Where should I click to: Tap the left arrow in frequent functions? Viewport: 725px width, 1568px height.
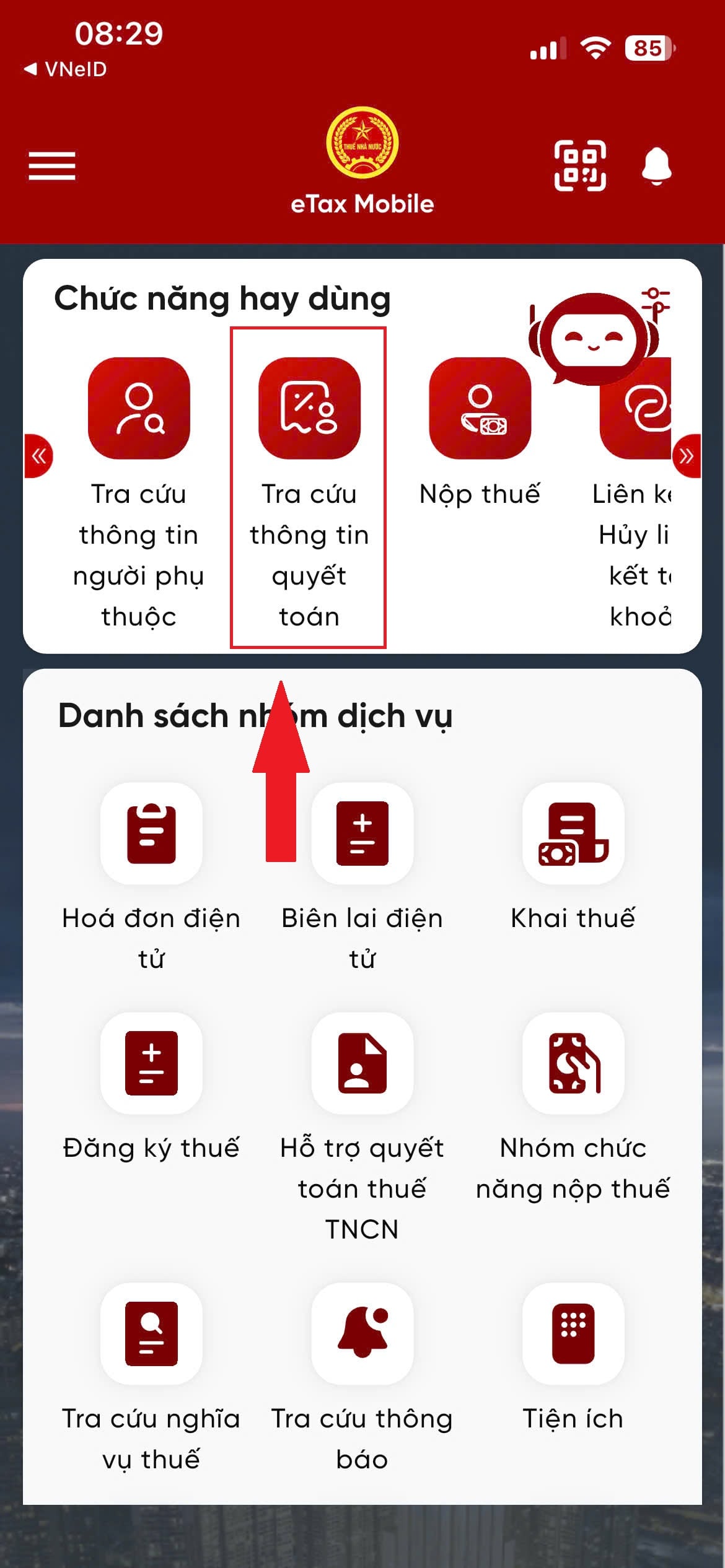point(38,456)
